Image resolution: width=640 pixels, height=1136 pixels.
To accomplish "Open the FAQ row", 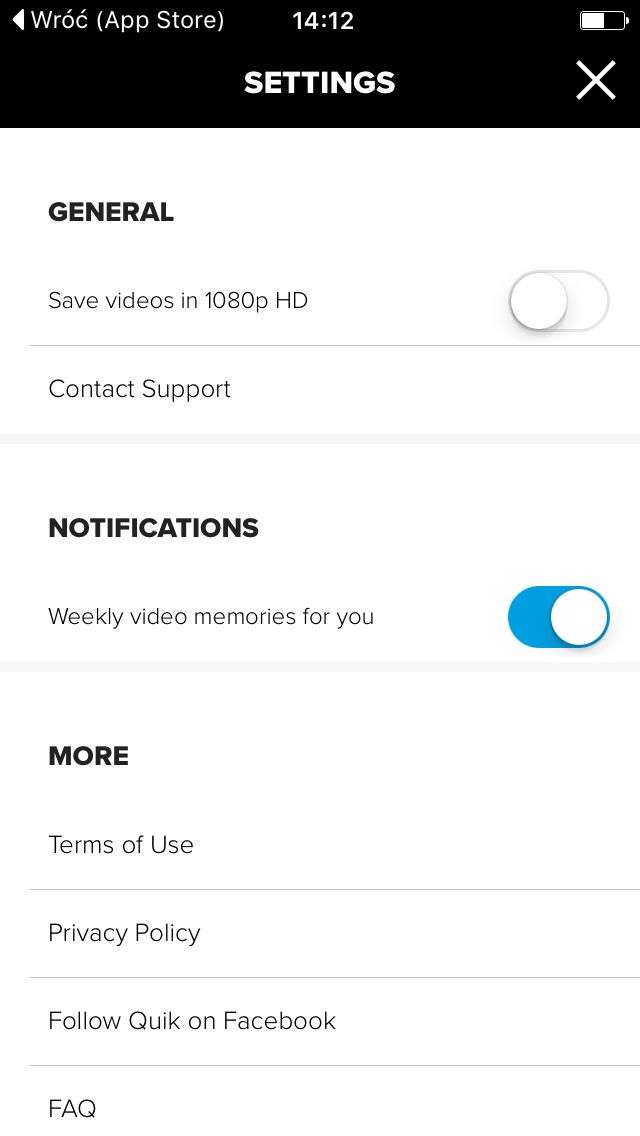I will pyautogui.click(x=320, y=1103).
